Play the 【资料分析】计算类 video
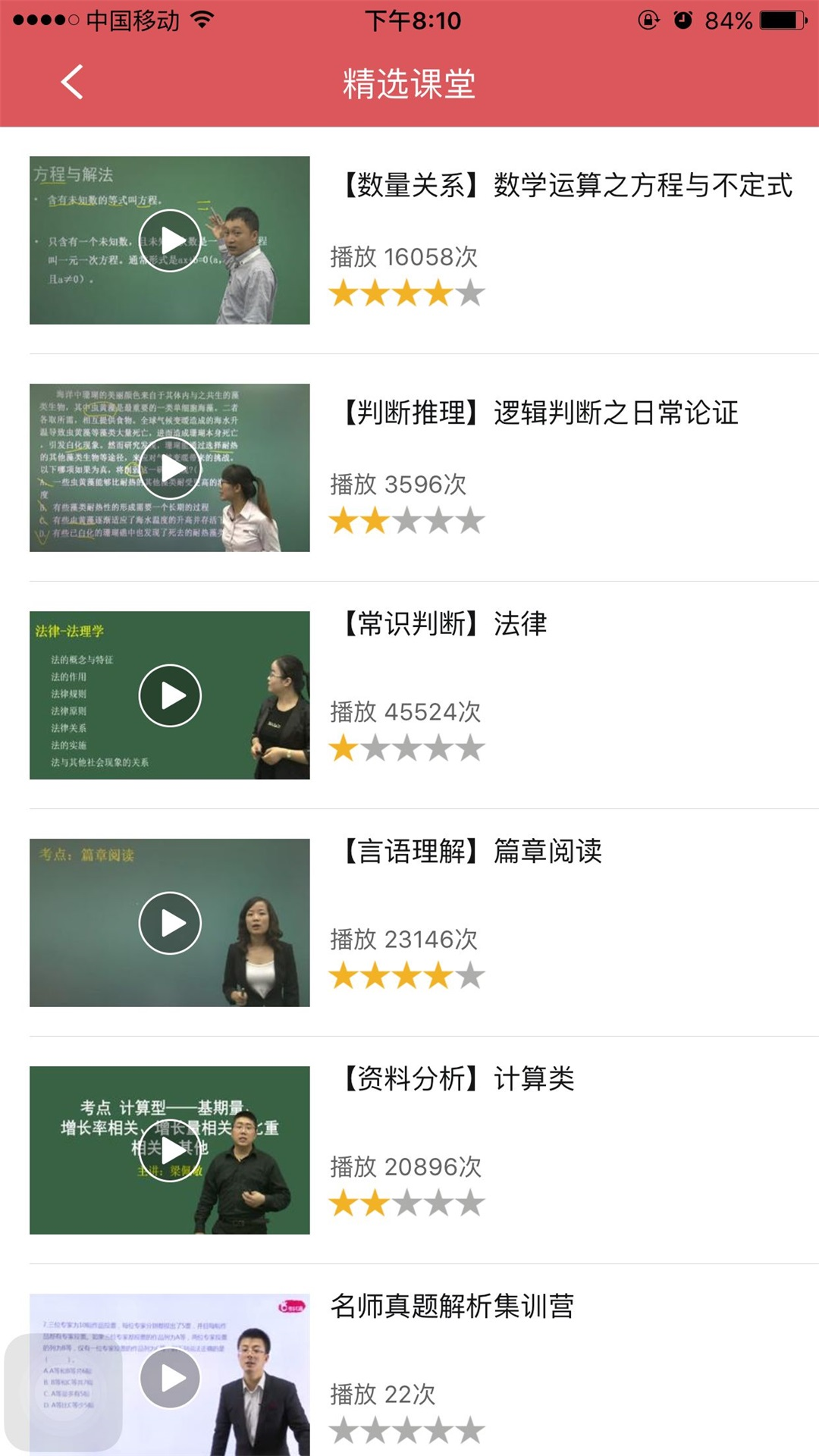Screen dimensions: 819x1456 pos(170,1150)
